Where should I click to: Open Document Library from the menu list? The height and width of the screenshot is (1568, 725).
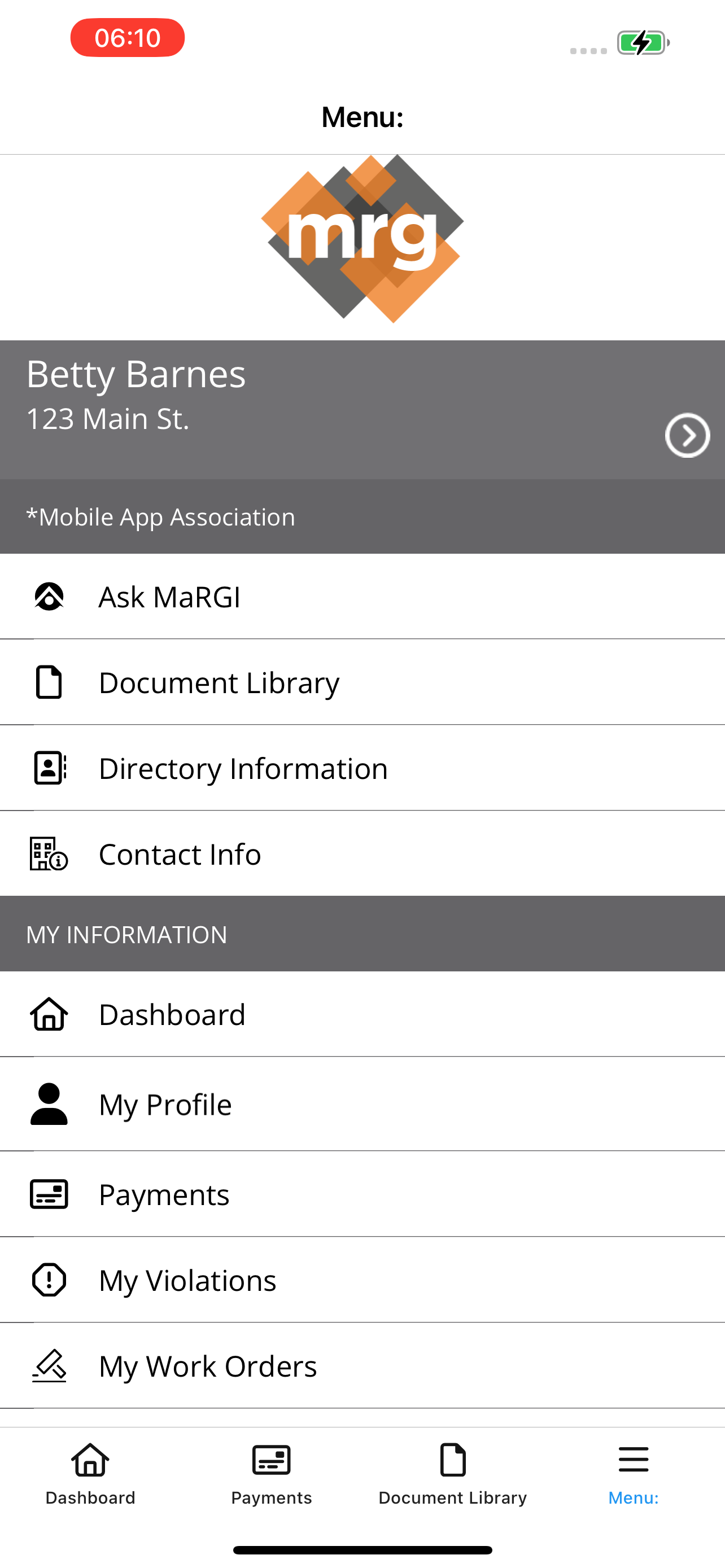point(362,682)
